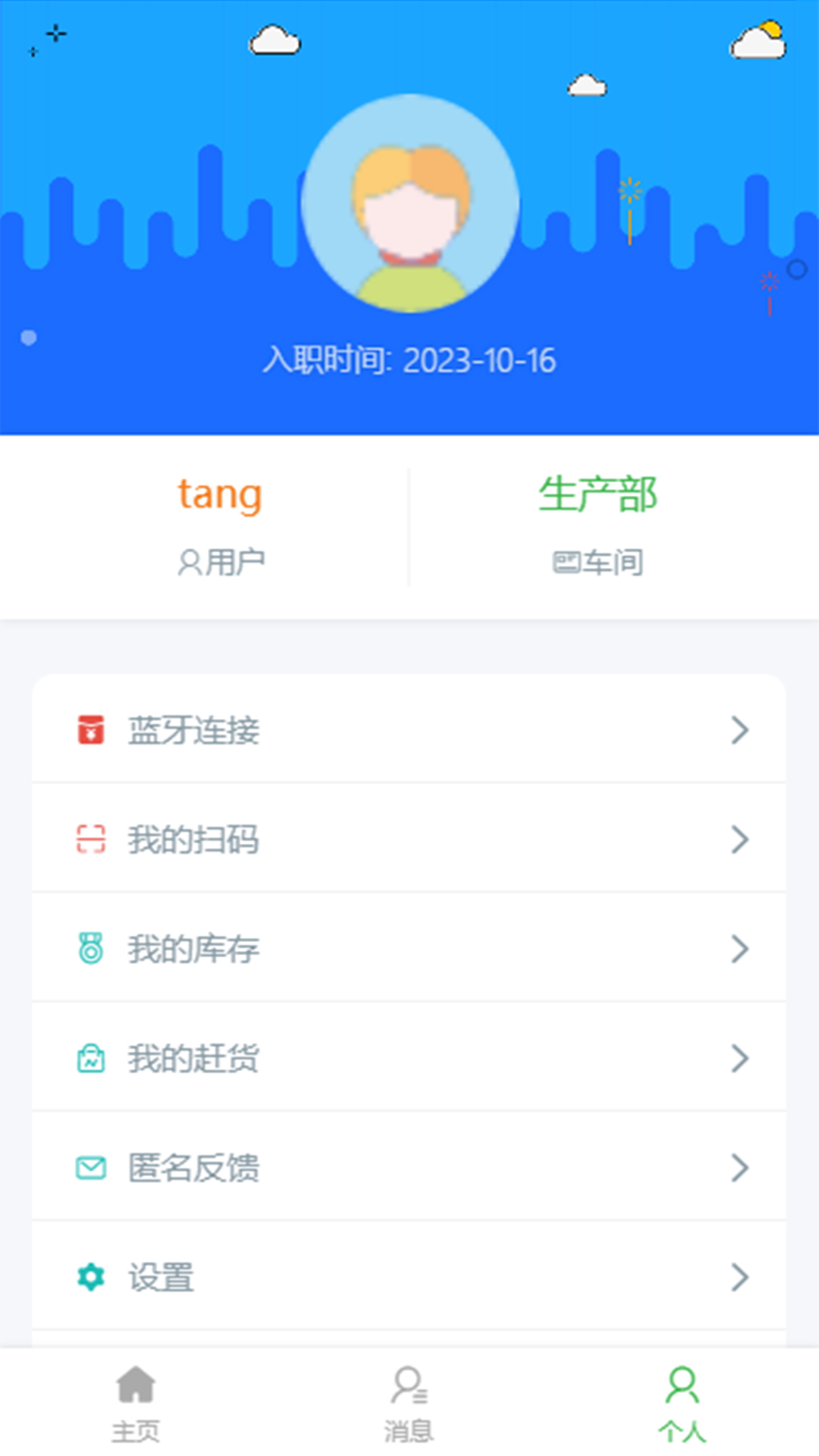Screen dimensions: 819x1456
Task: Open 我的库存
Action: (x=409, y=948)
